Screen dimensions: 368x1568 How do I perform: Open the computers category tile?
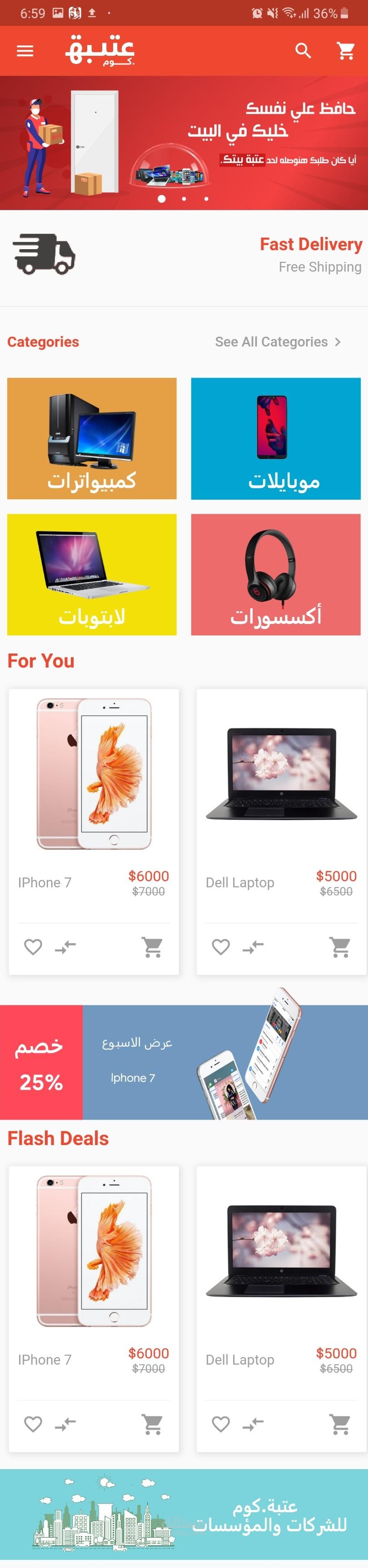(x=92, y=438)
